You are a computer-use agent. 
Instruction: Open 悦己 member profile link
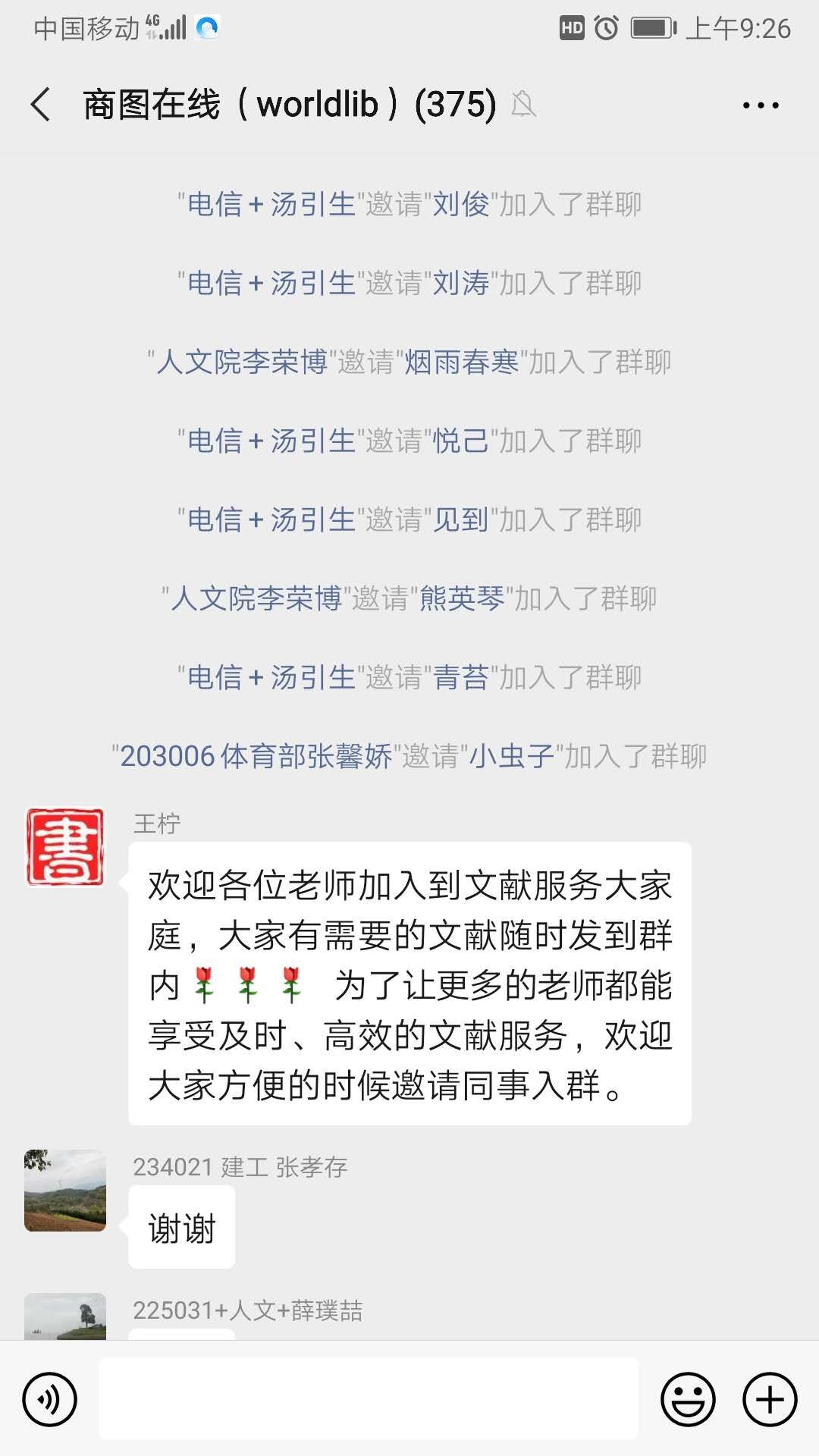pyautogui.click(x=461, y=441)
